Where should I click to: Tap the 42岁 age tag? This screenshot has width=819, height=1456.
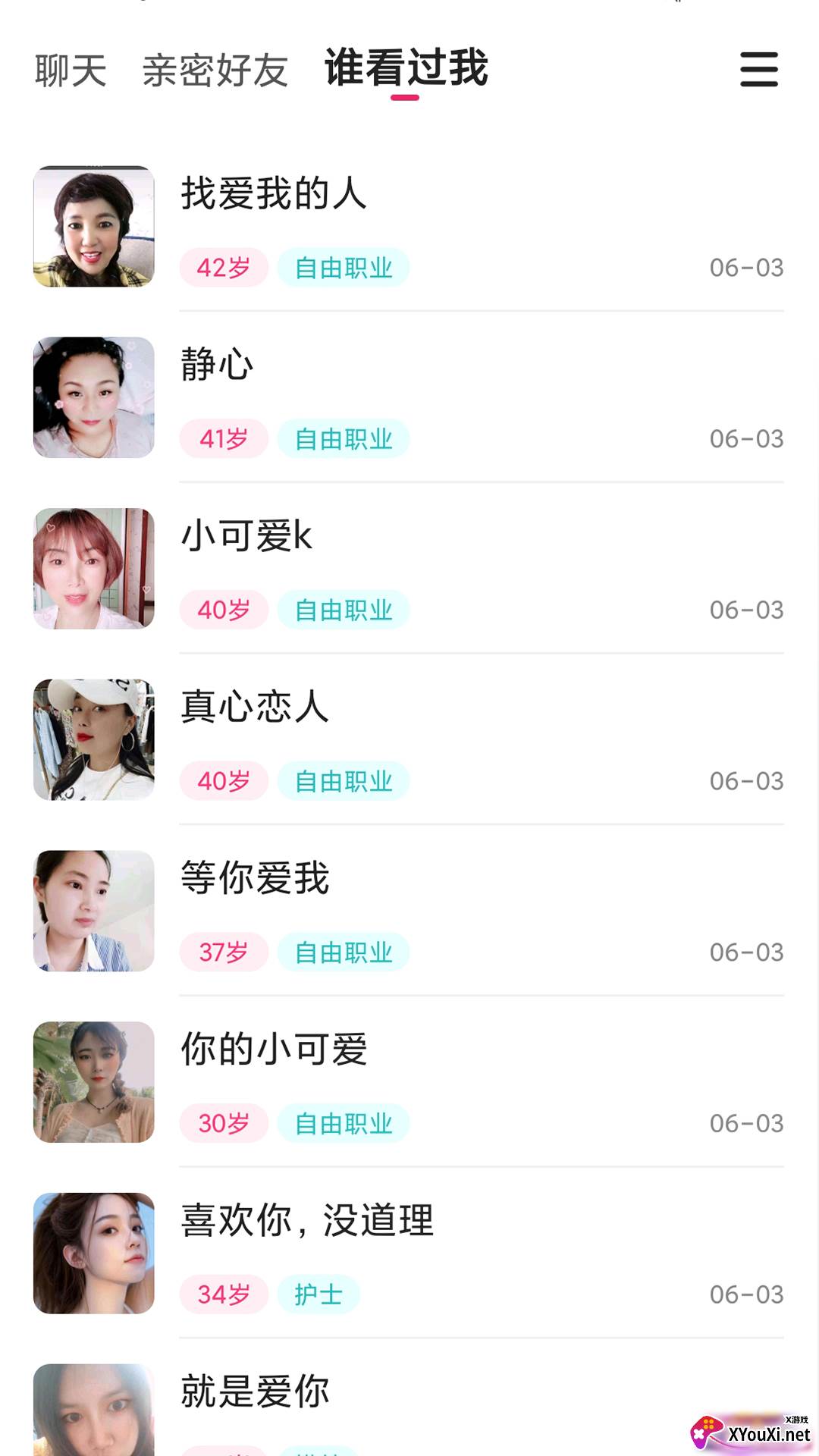(x=223, y=267)
